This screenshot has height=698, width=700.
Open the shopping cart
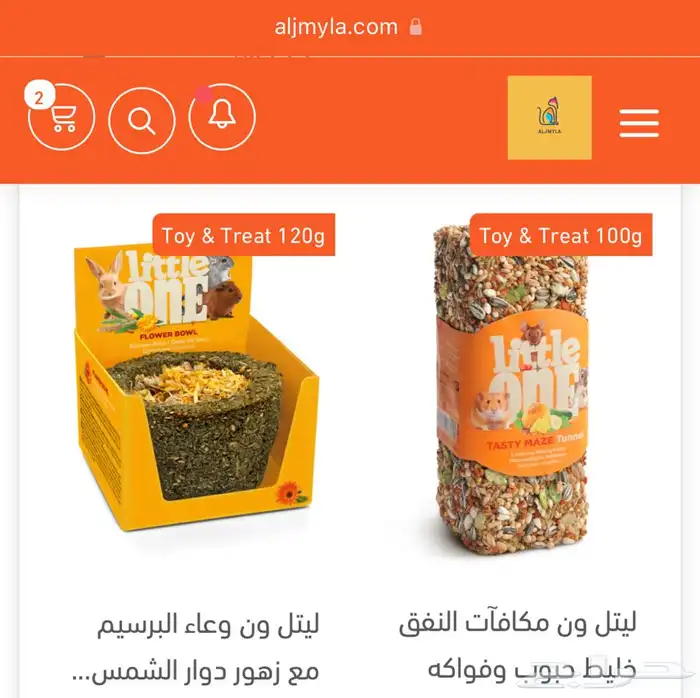click(x=62, y=120)
